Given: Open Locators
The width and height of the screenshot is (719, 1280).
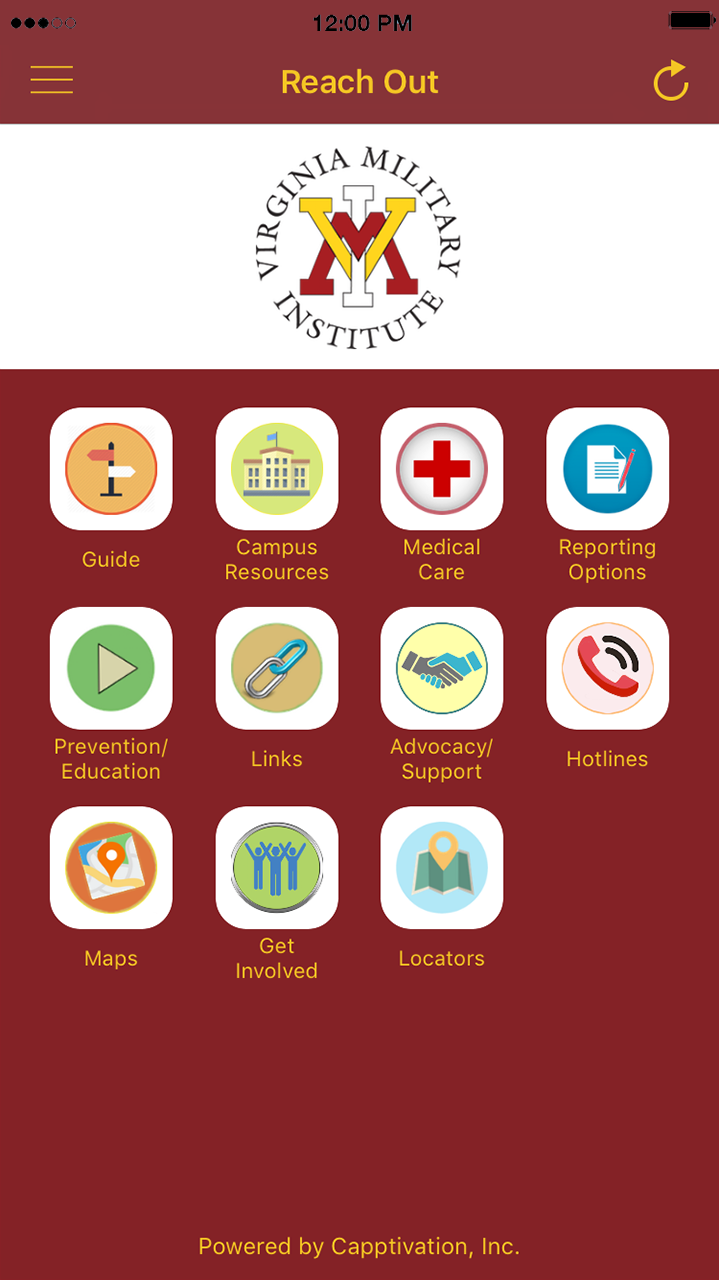Looking at the screenshot, I should click(442, 868).
